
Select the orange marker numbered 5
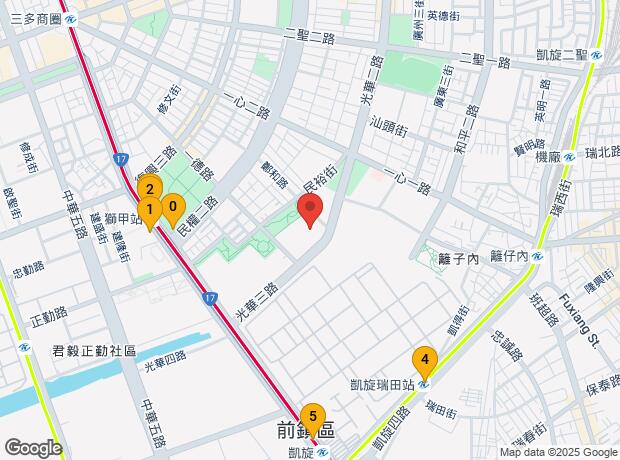tap(313, 416)
